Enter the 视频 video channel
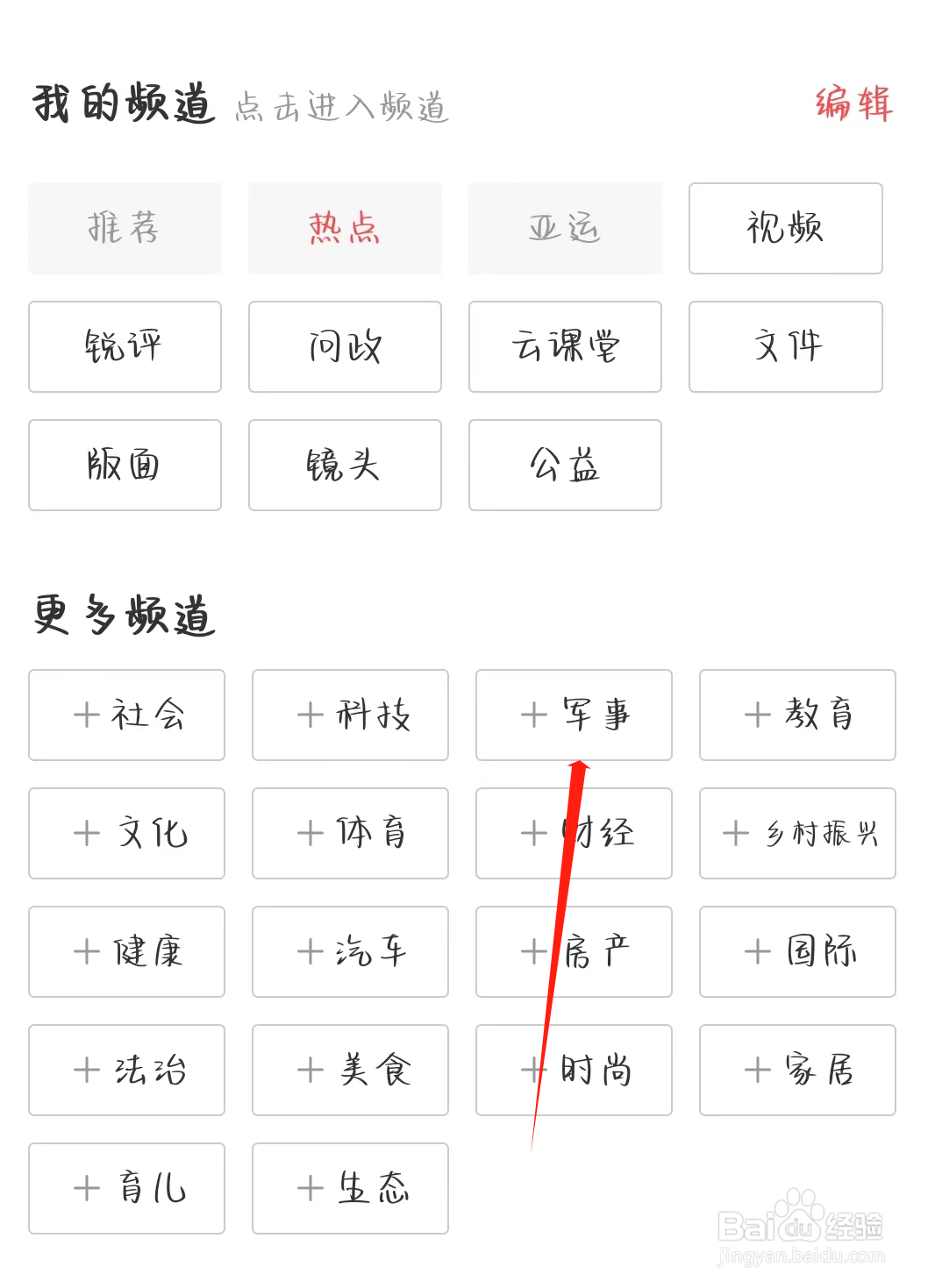935x1288 pixels. (x=785, y=228)
